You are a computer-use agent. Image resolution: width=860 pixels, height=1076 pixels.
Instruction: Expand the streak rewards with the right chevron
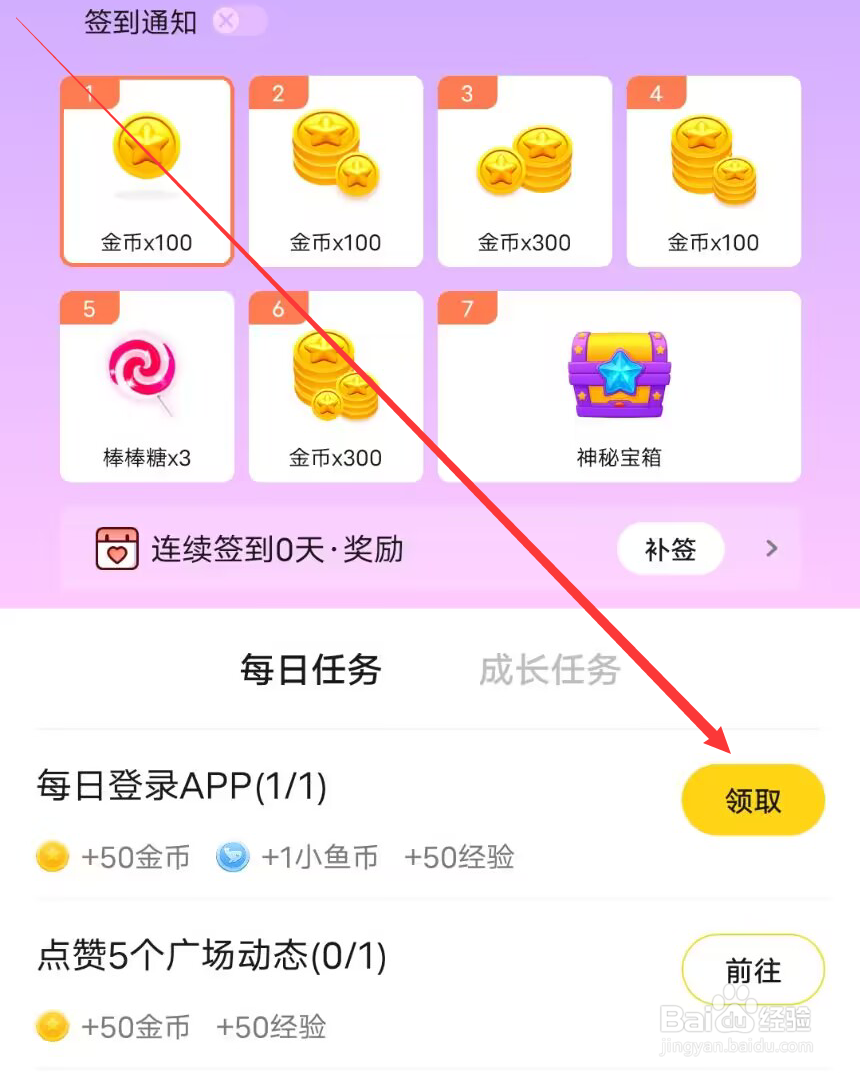pyautogui.click(x=771, y=548)
